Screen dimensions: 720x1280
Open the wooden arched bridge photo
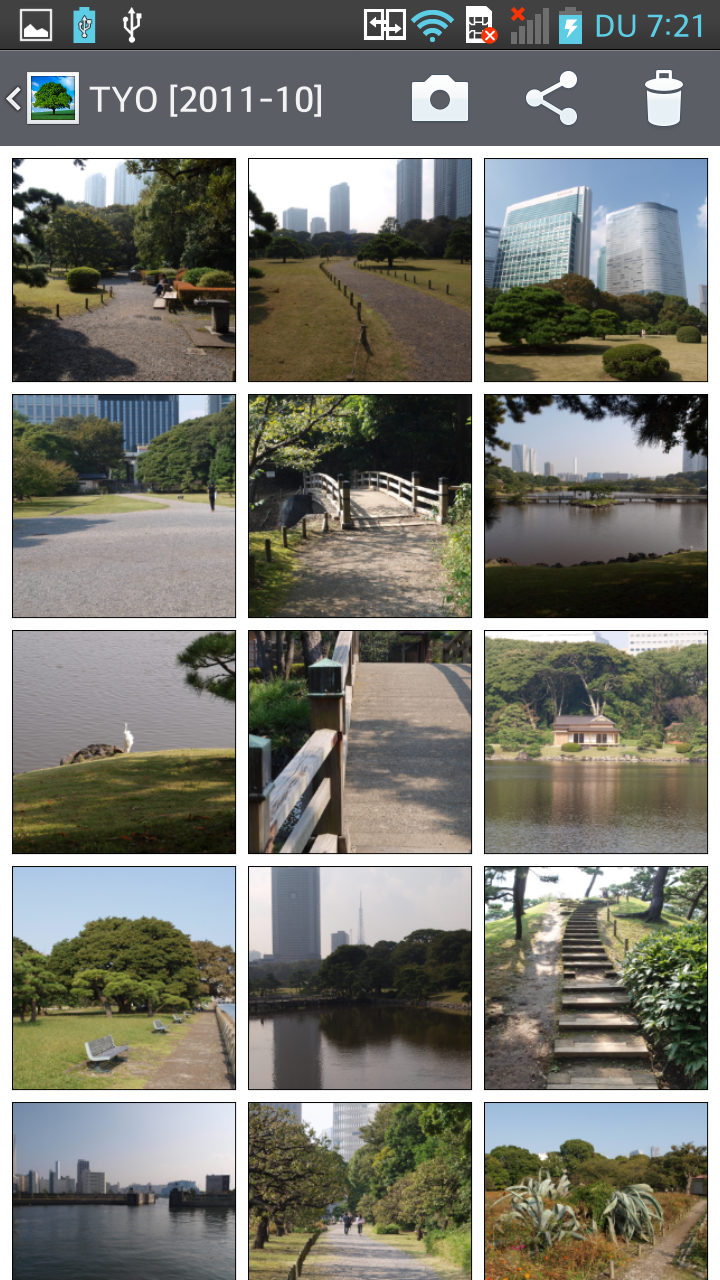click(360, 506)
